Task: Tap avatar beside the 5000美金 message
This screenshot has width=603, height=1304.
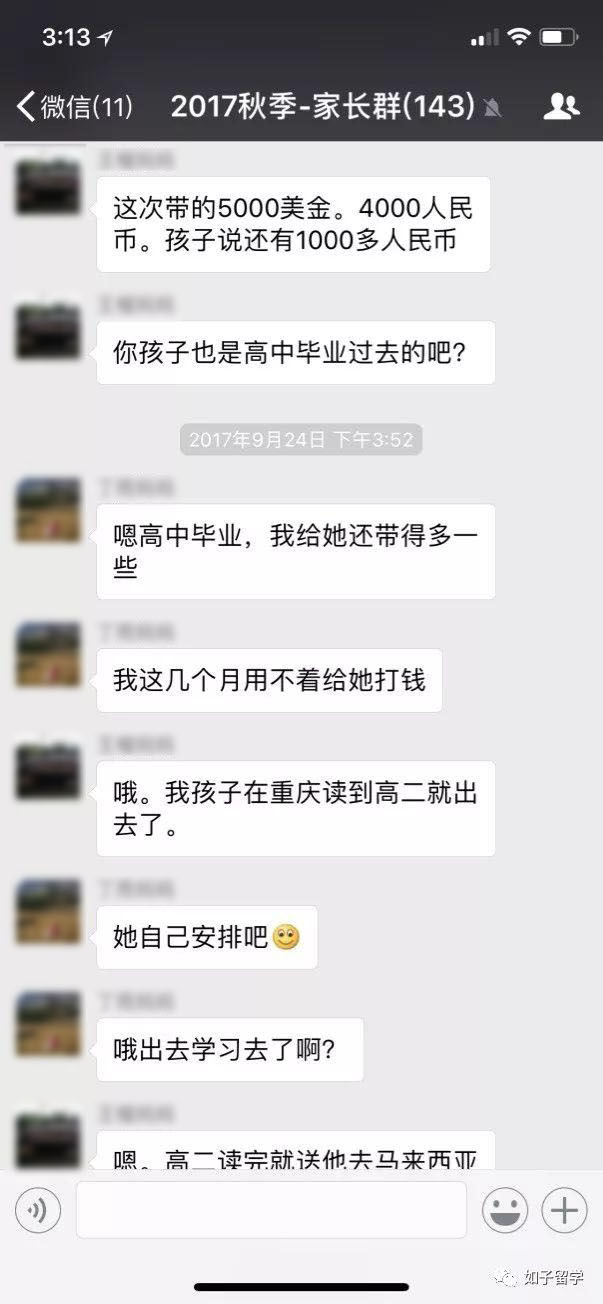Action: click(x=48, y=187)
